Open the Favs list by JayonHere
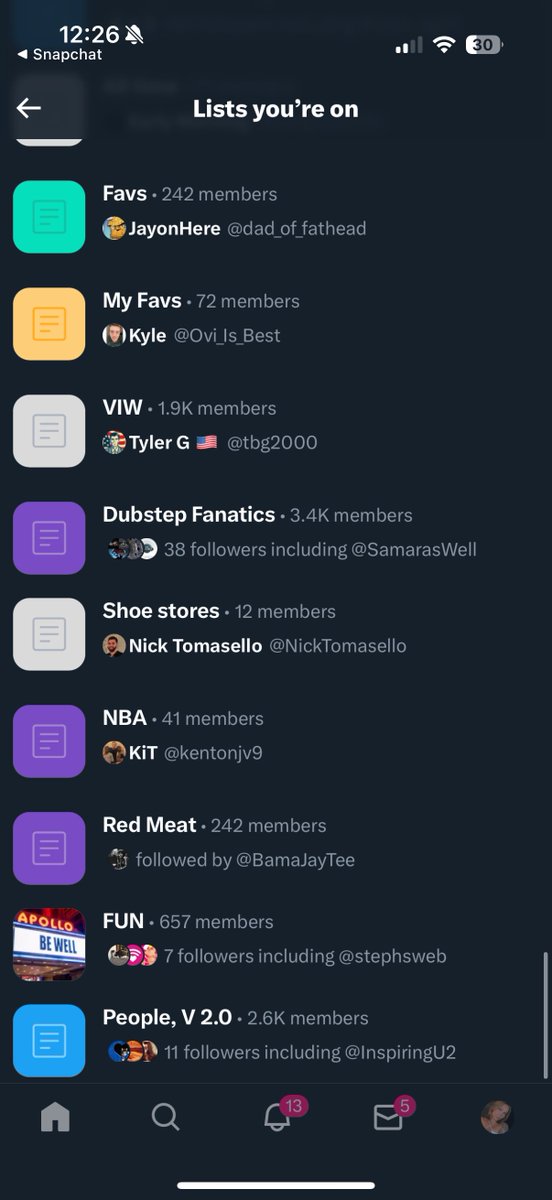 276,216
